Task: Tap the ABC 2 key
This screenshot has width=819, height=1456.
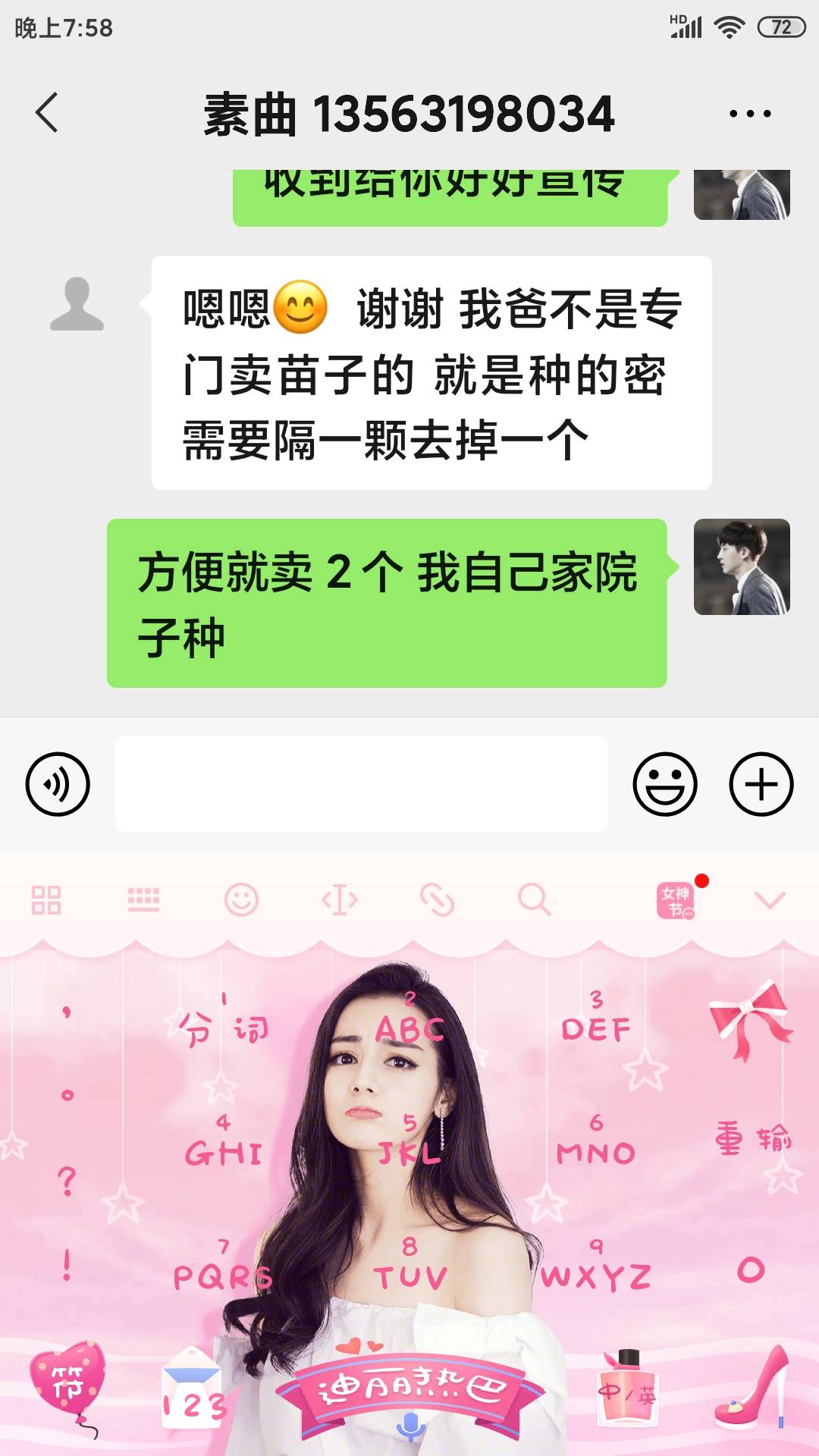Action: pyautogui.click(x=409, y=1020)
